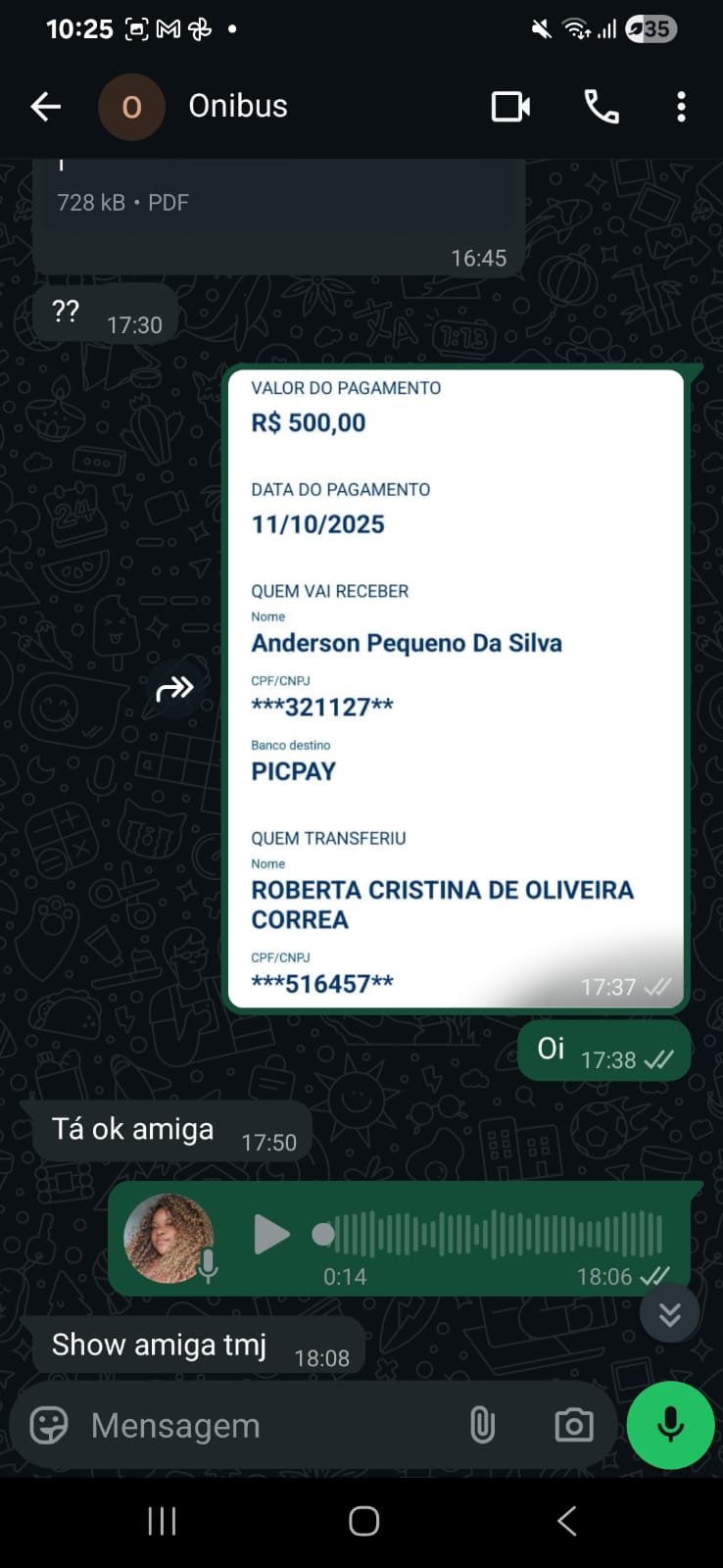The height and width of the screenshot is (1568, 723).
Task: Play the 0:14 voice message
Action: pyautogui.click(x=270, y=1234)
